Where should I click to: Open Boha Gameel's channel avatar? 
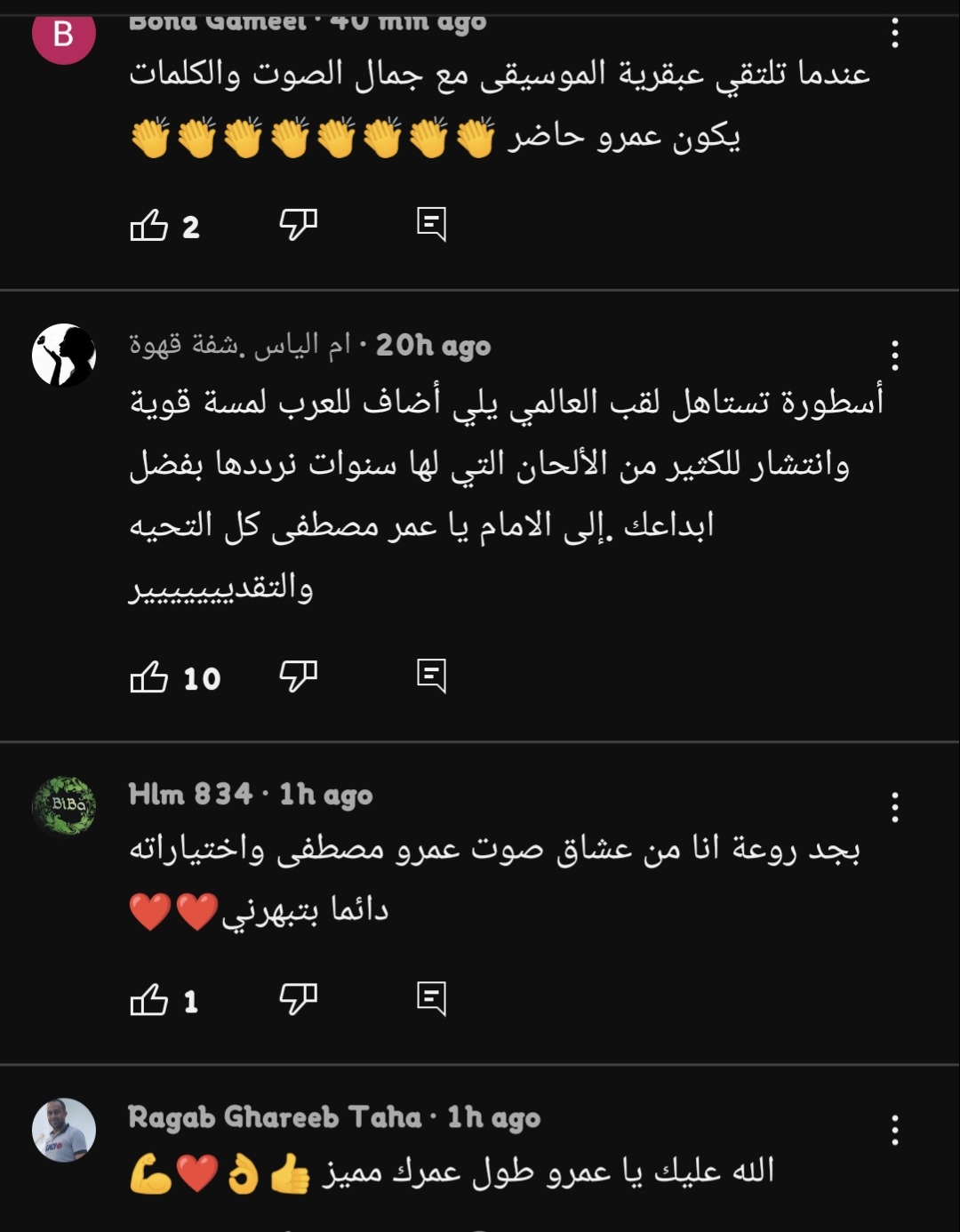[64, 36]
